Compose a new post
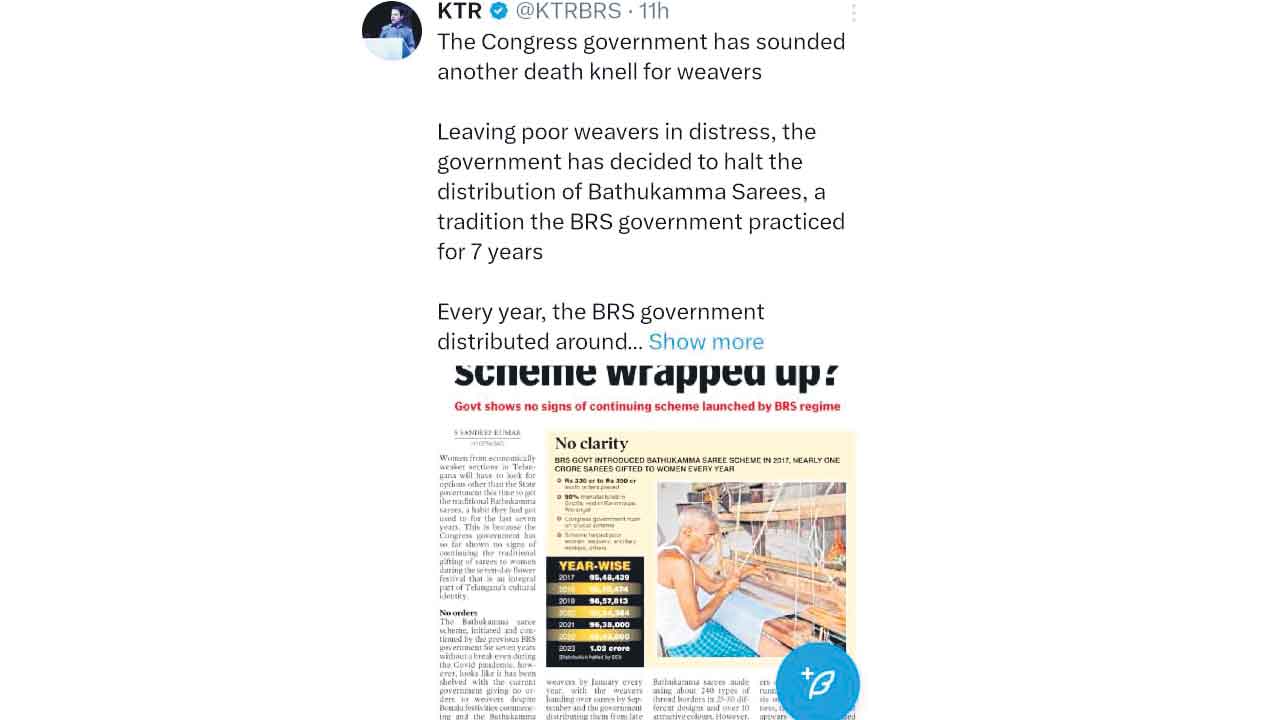Viewport: 1280px width, 720px height. 817,682
